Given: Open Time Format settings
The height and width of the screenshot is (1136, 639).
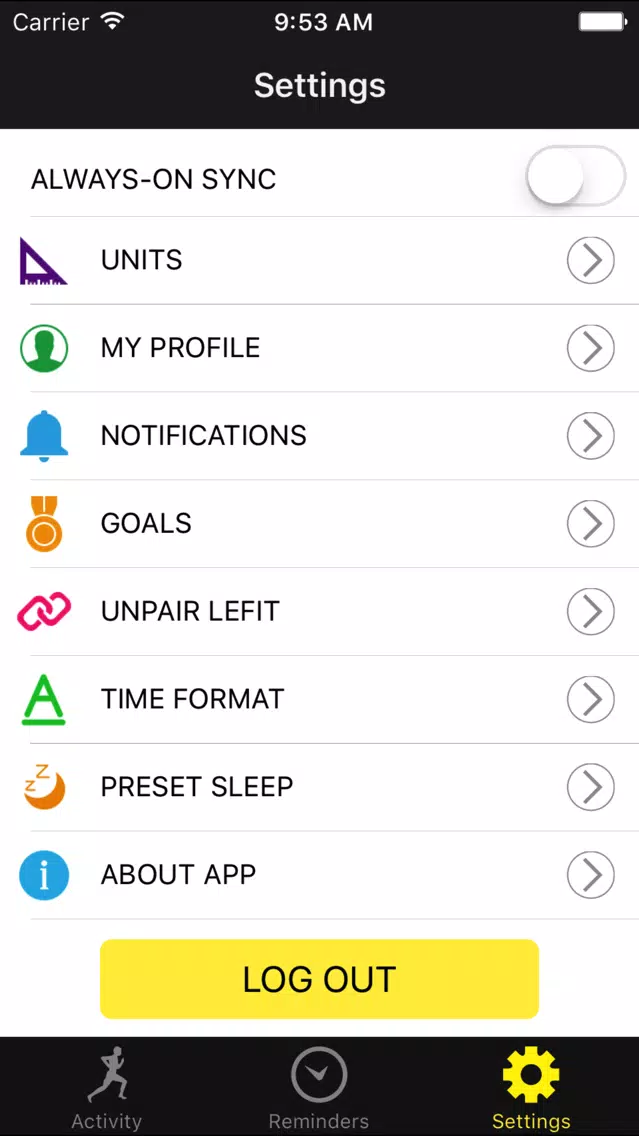Looking at the screenshot, I should click(320, 700).
